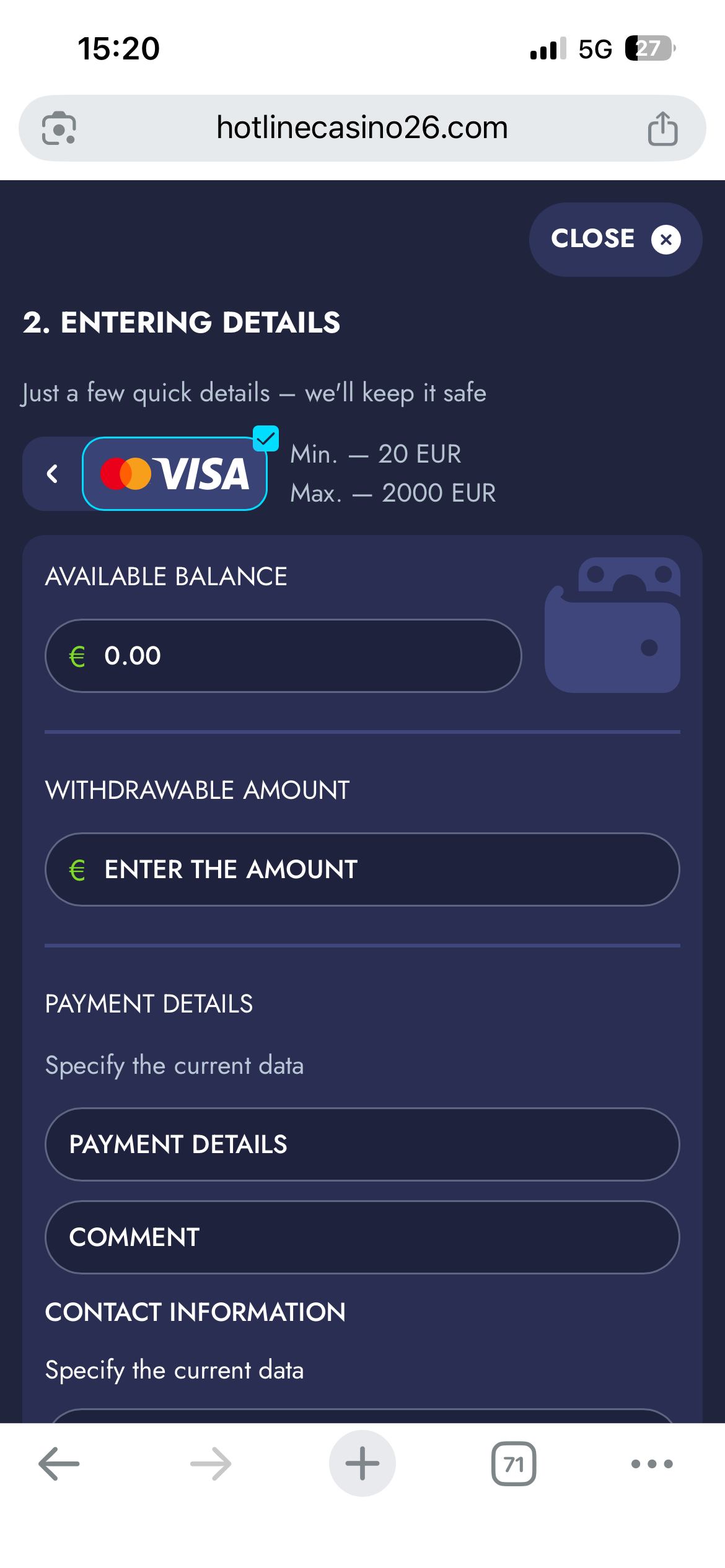Go back to the previous payment step
The height and width of the screenshot is (1568, 725).
tap(53, 474)
